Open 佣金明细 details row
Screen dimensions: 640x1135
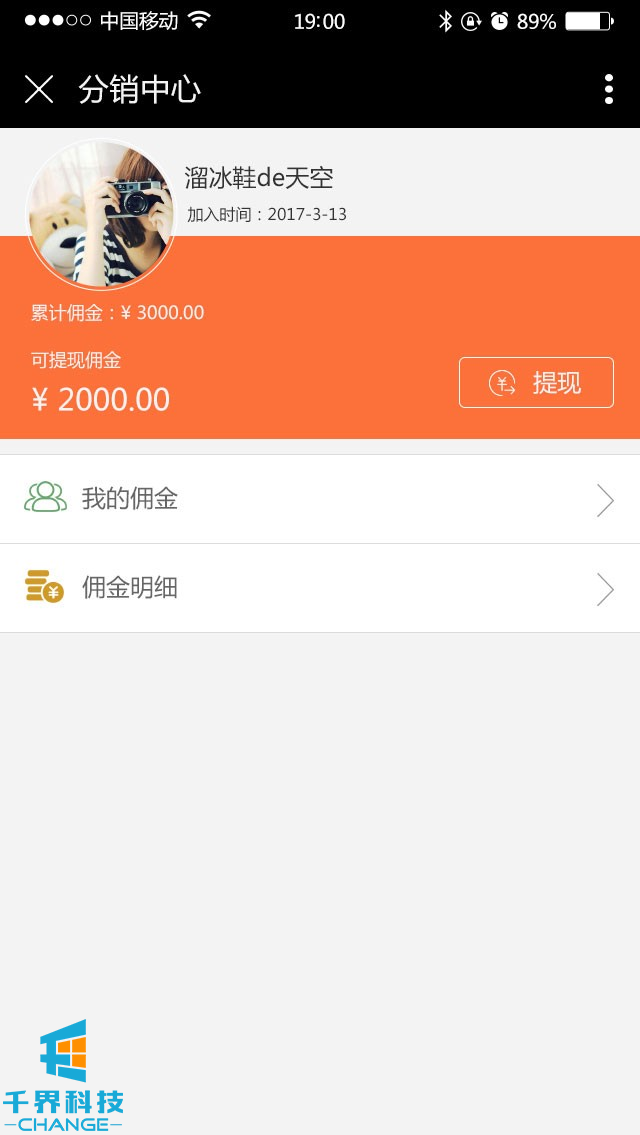click(320, 588)
